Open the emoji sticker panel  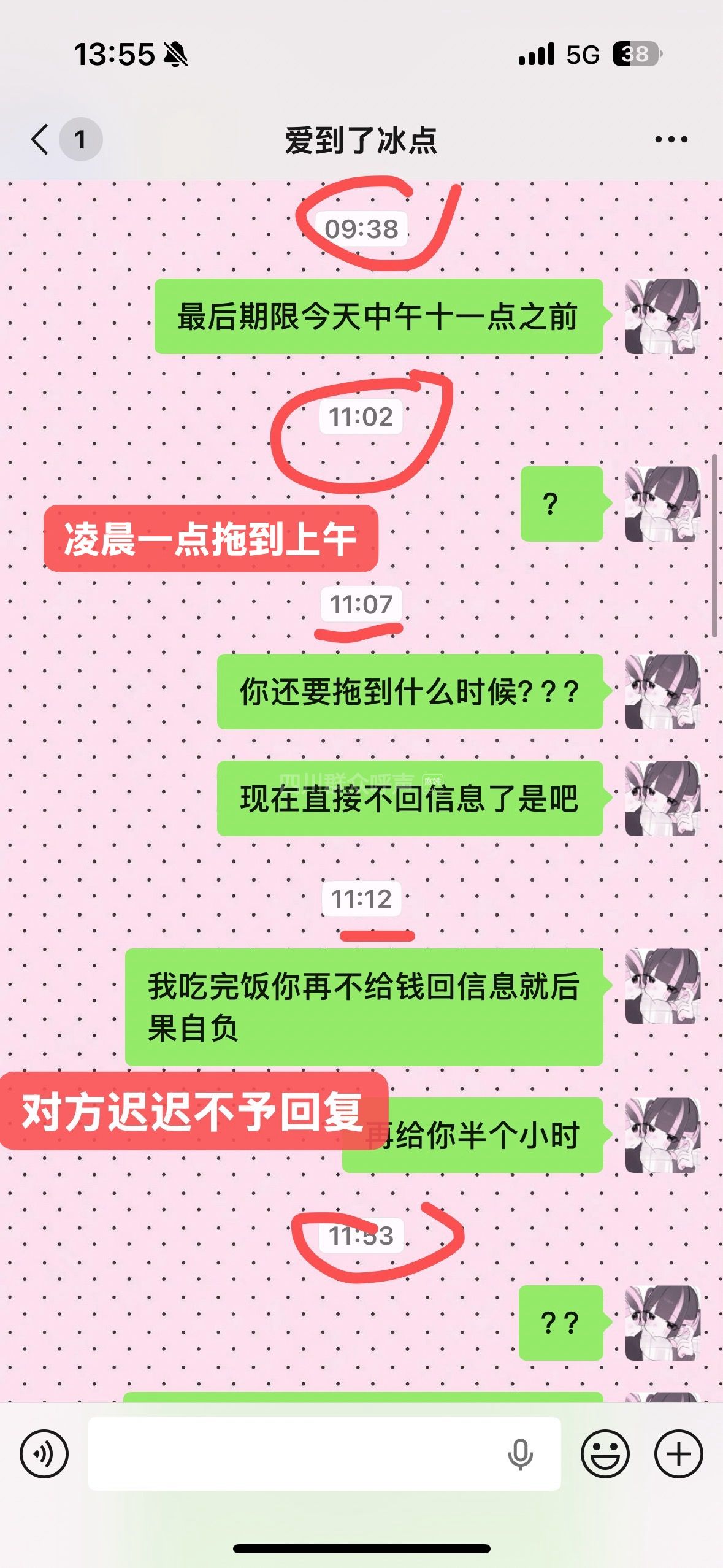605,1453
